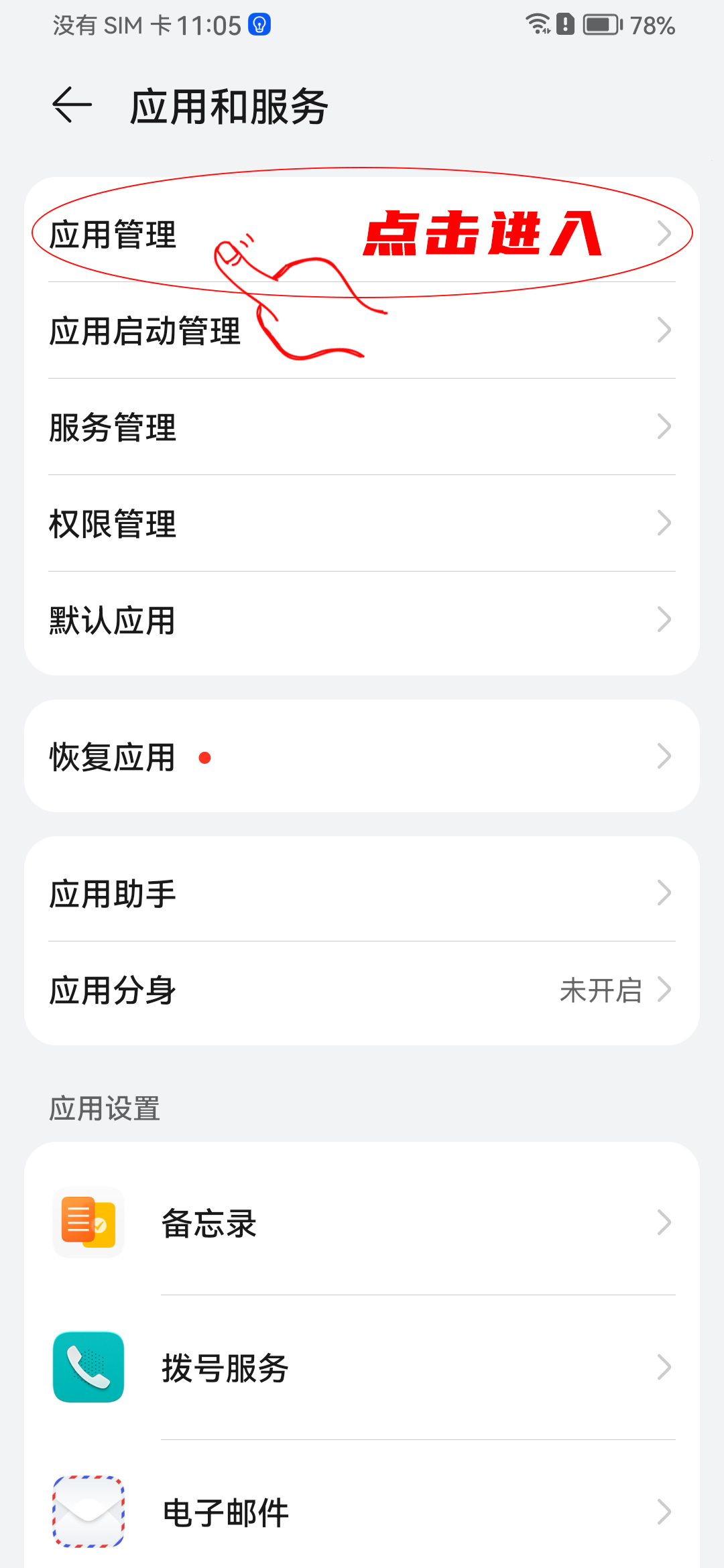Open 应用分身 settings

[x=362, y=990]
